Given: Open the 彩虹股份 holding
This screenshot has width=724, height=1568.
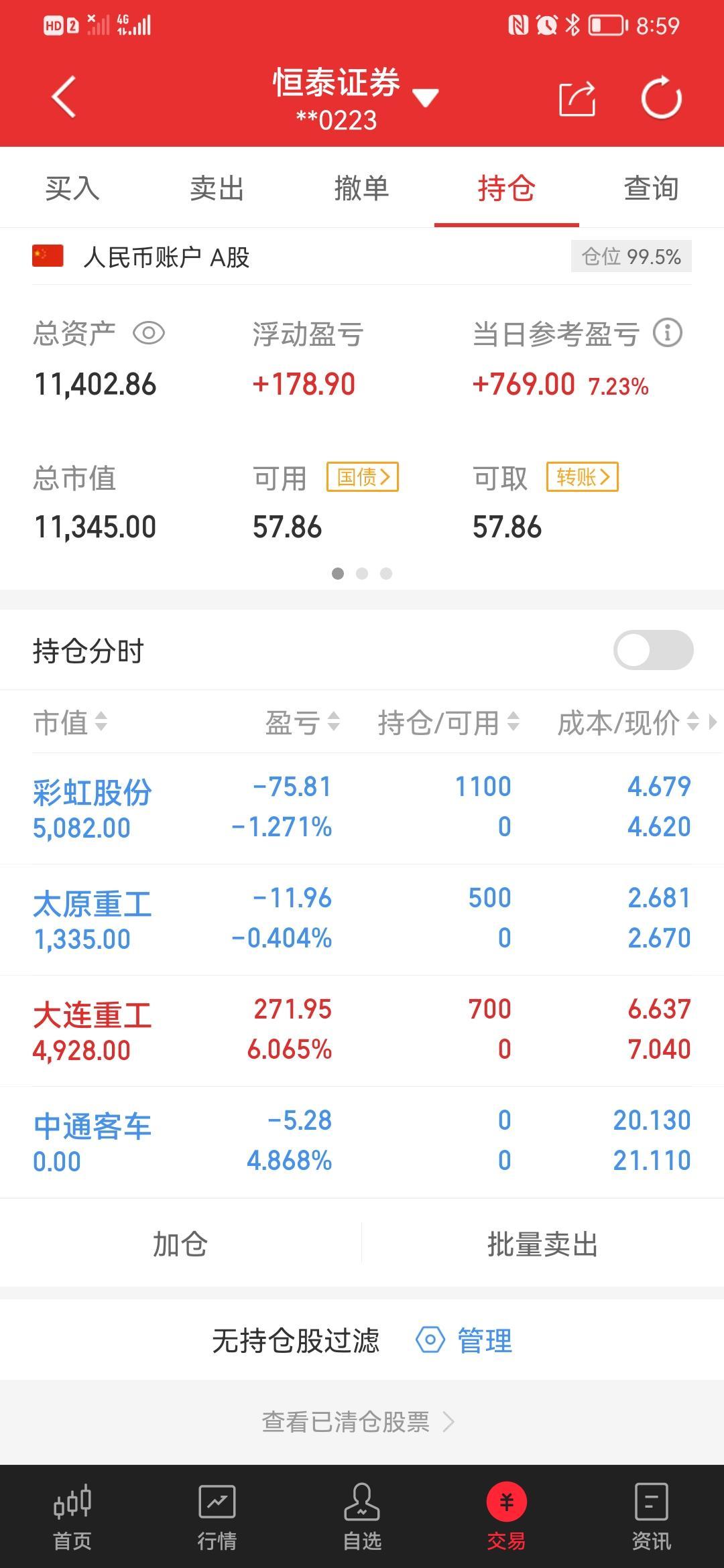Looking at the screenshot, I should [362, 808].
